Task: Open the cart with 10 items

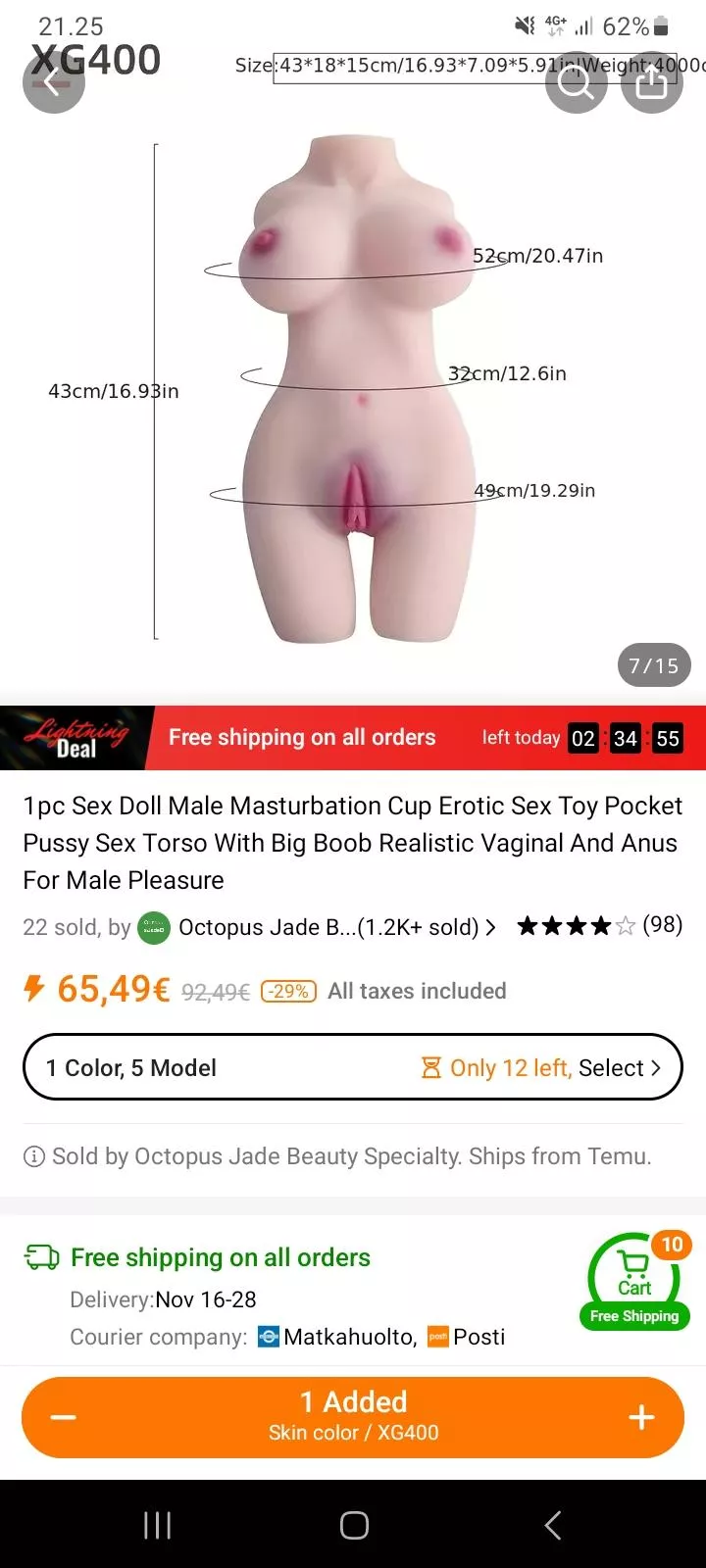Action: pos(637,1279)
